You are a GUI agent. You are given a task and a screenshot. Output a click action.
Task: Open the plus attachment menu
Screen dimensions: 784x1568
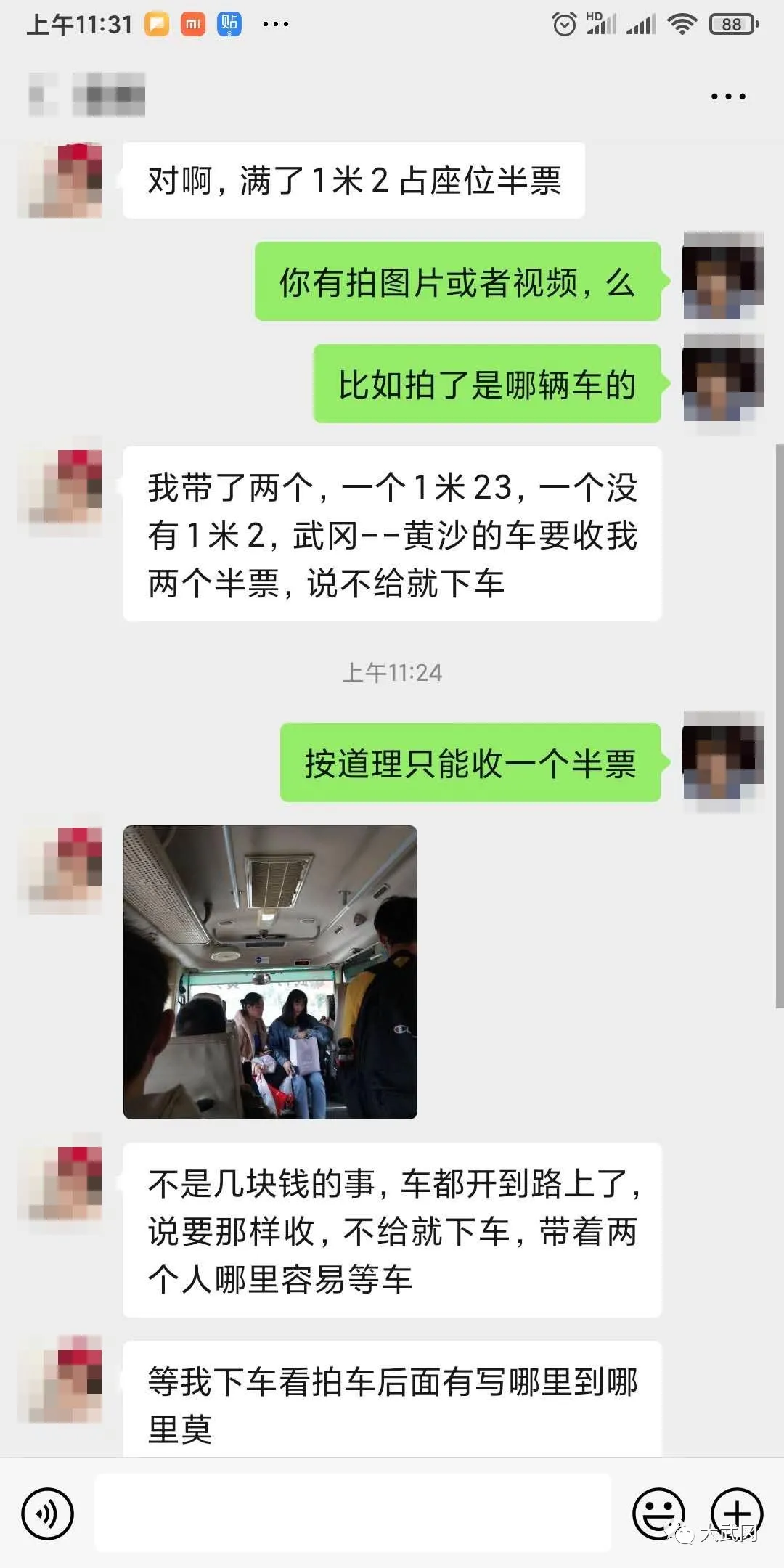click(736, 1514)
